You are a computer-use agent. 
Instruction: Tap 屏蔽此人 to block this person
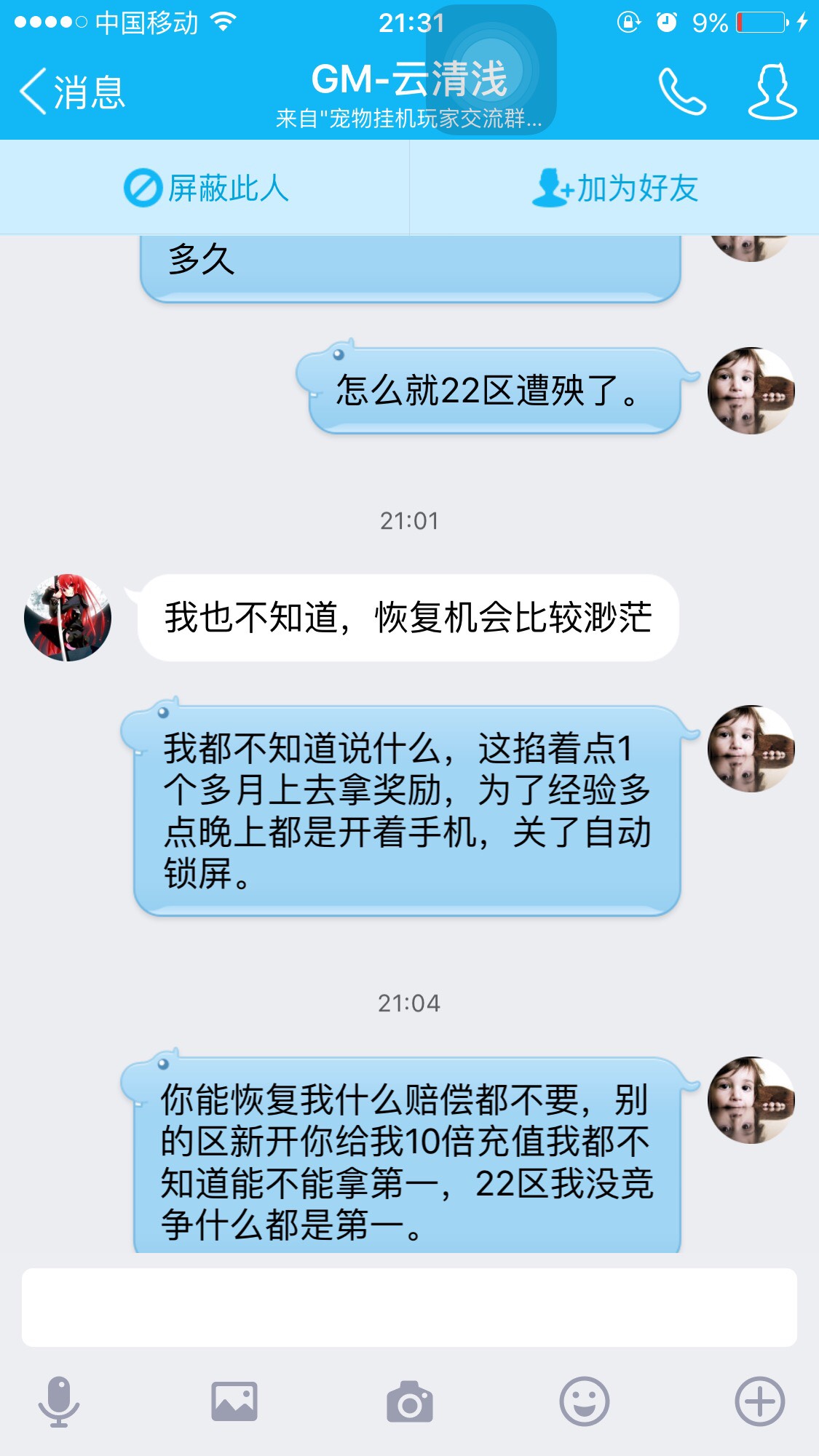pos(205,188)
